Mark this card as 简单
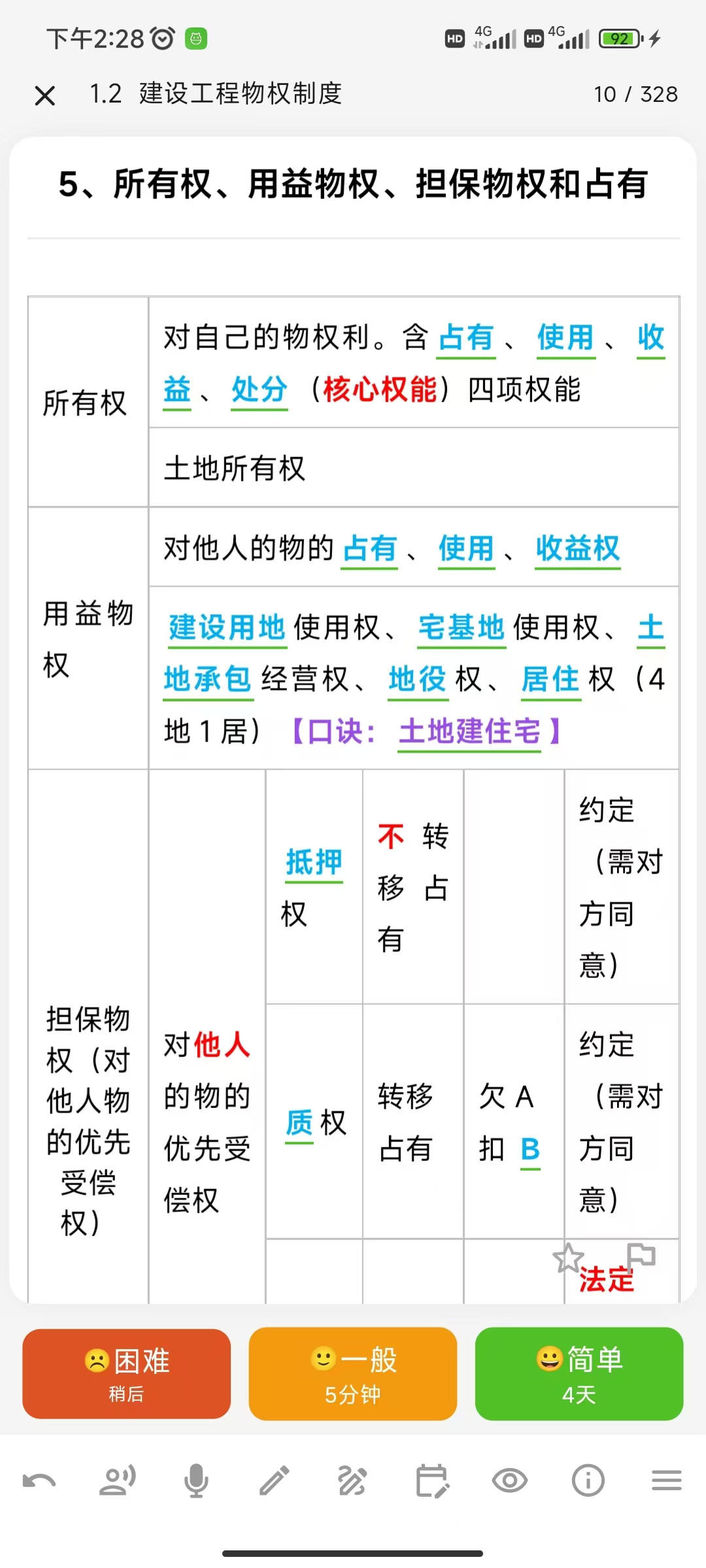Viewport: 706px width, 1568px height. tap(579, 1373)
